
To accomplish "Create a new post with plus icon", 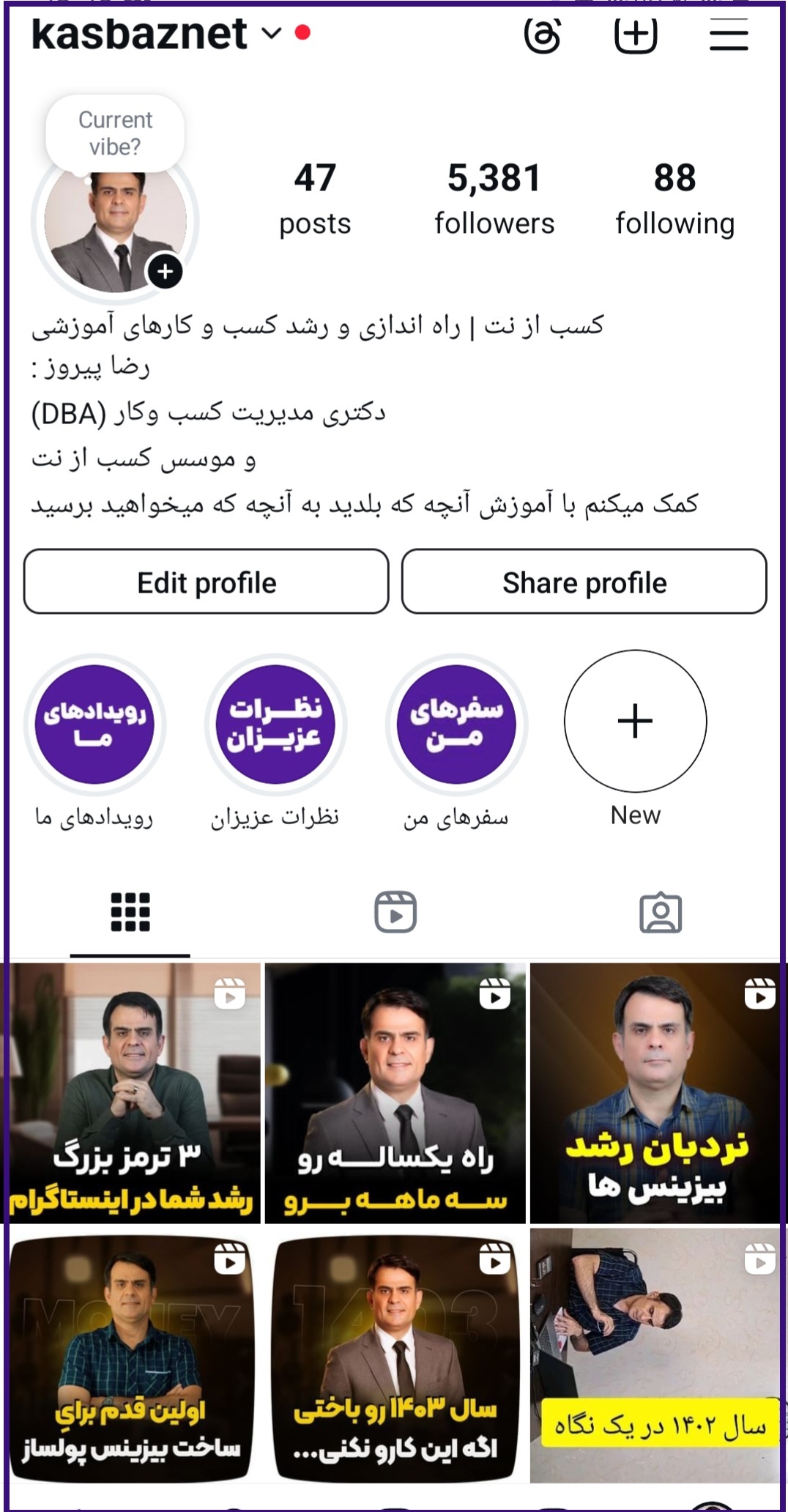I will (x=635, y=34).
